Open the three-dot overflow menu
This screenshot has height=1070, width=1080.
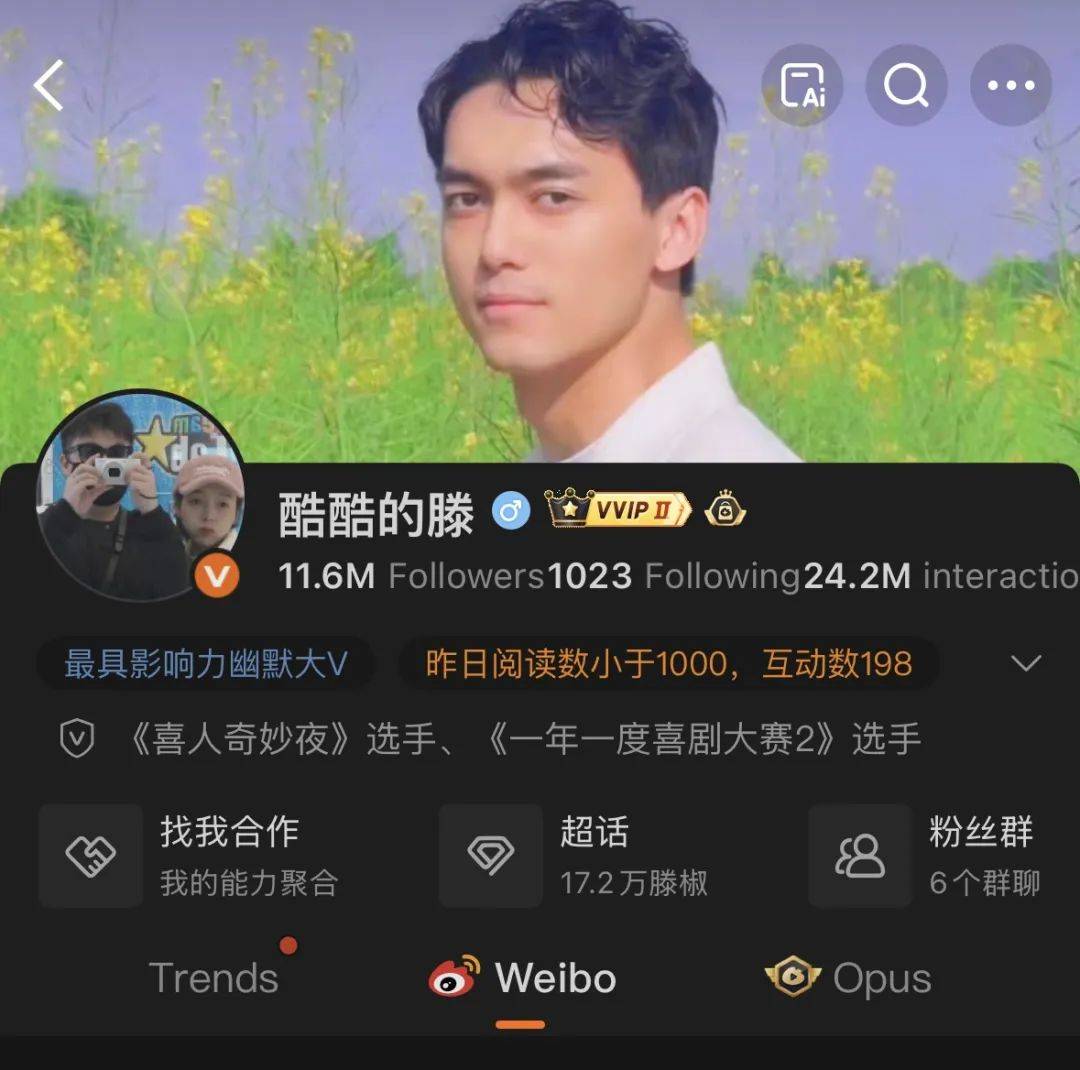(x=1010, y=85)
